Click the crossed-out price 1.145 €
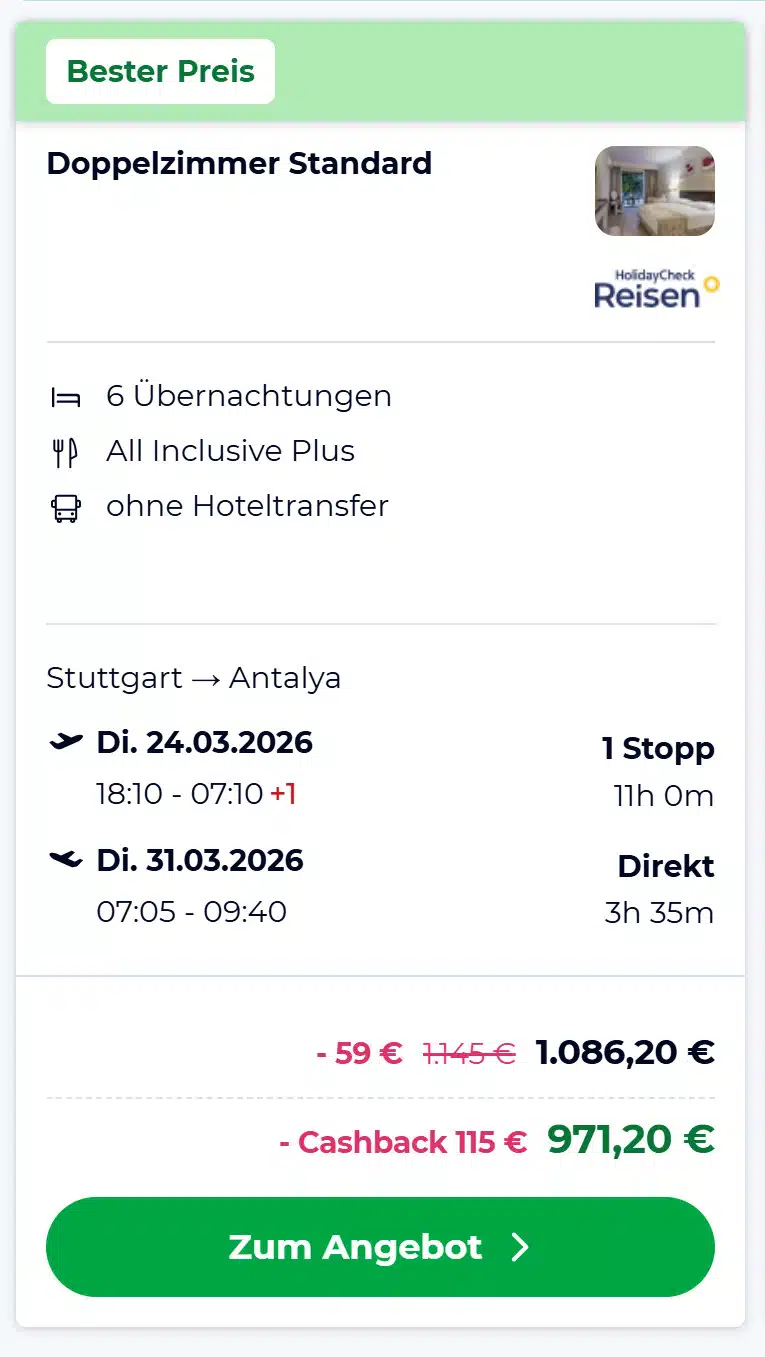The width and height of the screenshot is (765, 1357). (466, 1052)
